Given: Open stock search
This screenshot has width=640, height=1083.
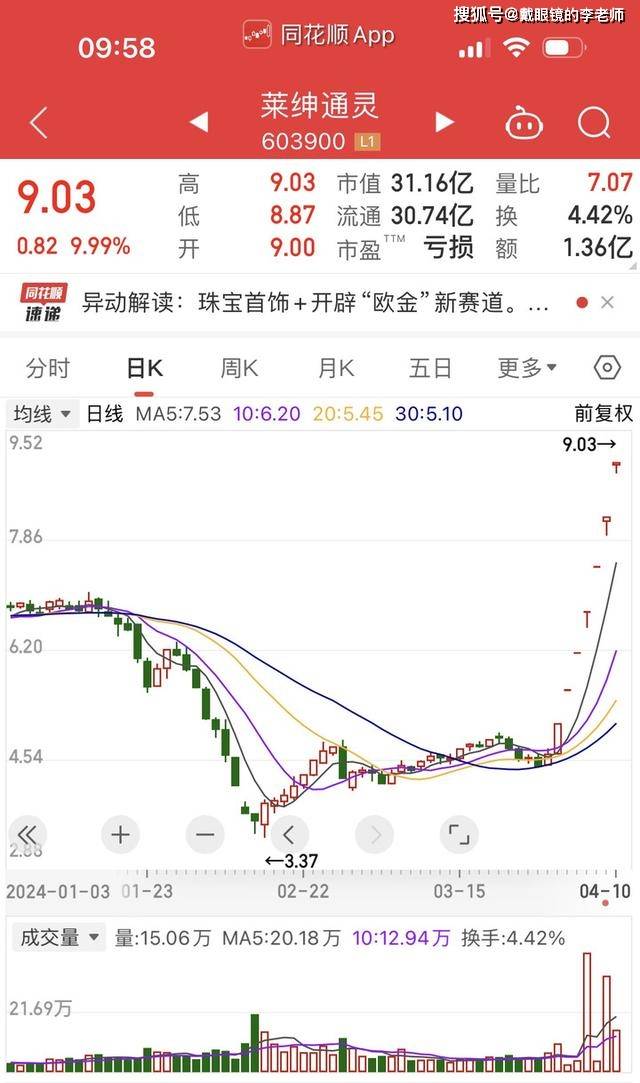Looking at the screenshot, I should pyautogui.click(x=594, y=123).
